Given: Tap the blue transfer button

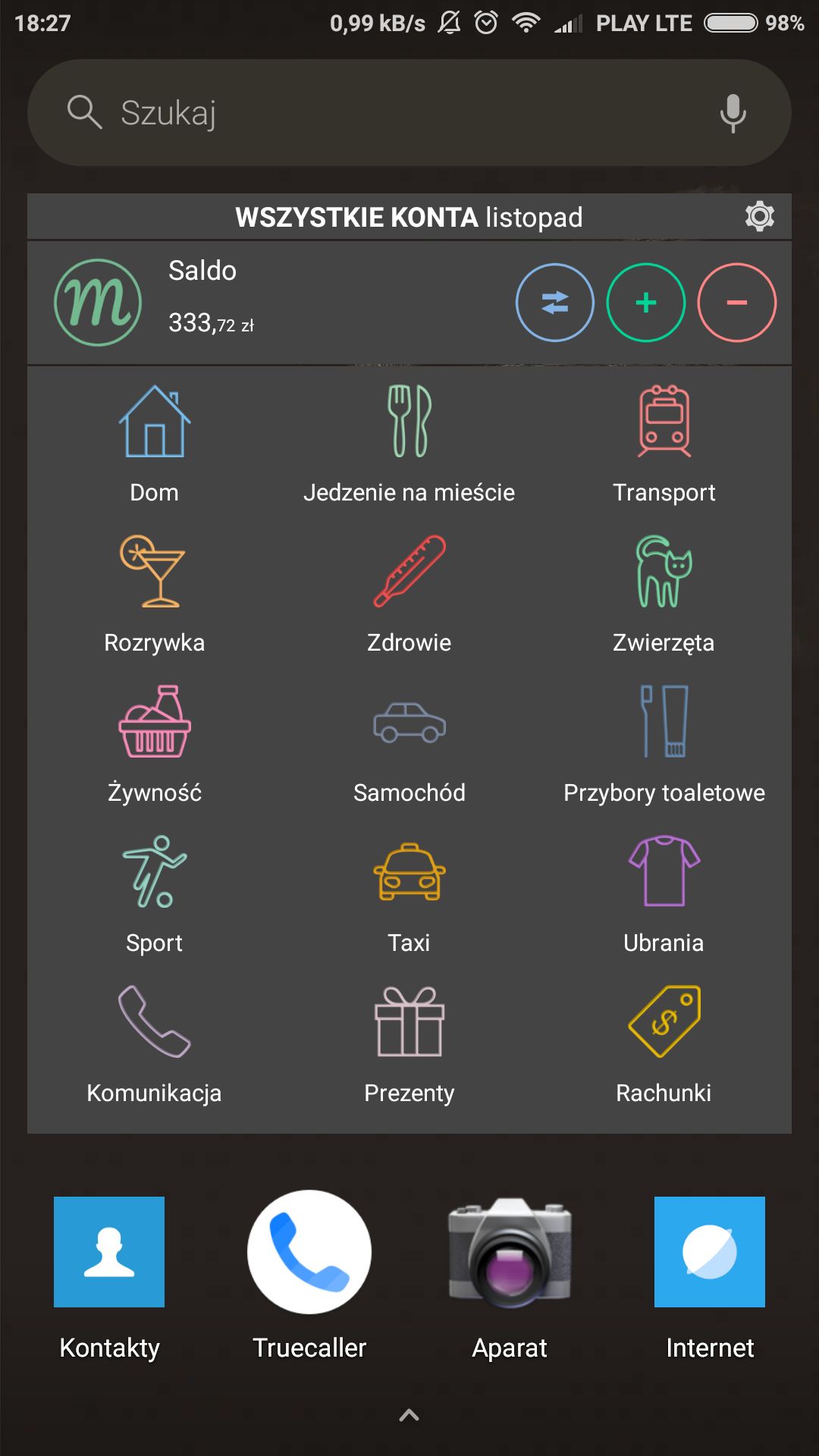Looking at the screenshot, I should point(555,303).
